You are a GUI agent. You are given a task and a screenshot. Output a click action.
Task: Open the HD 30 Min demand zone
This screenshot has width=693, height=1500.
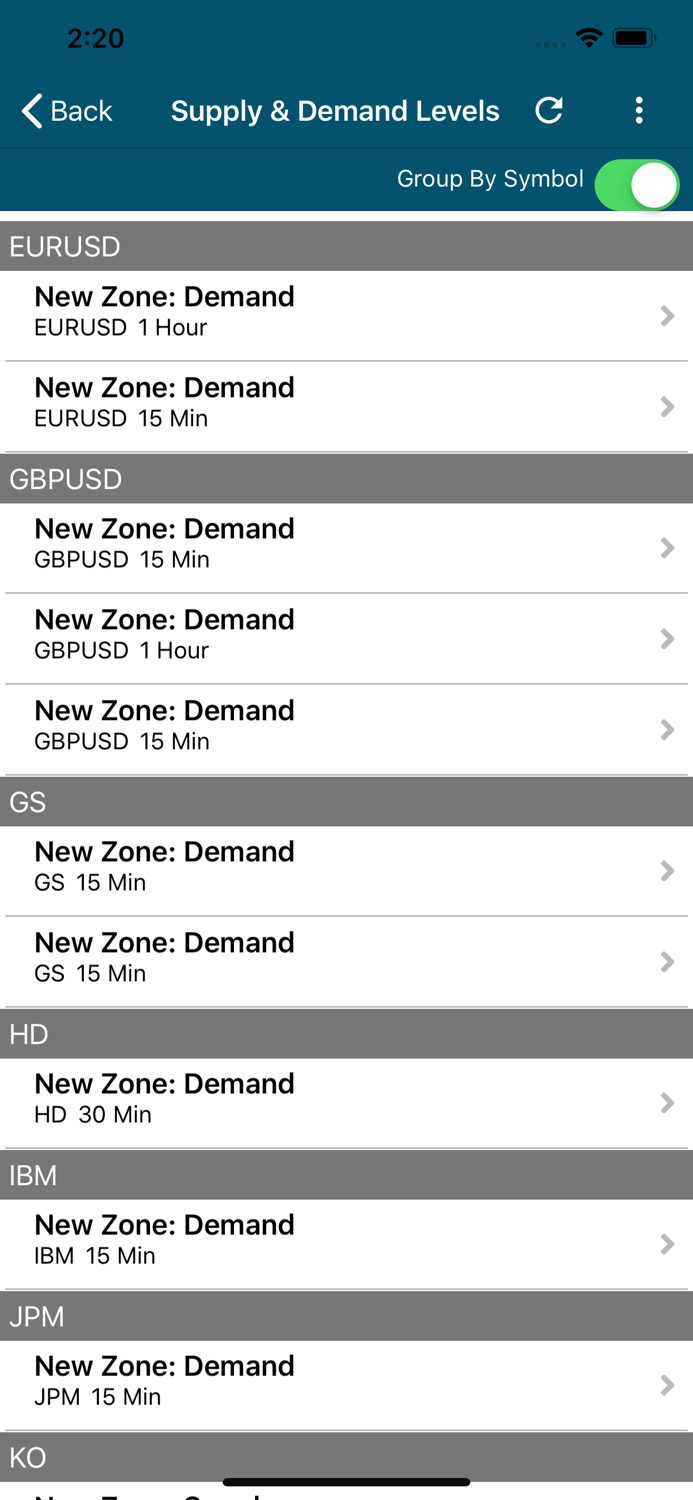coord(346,1103)
